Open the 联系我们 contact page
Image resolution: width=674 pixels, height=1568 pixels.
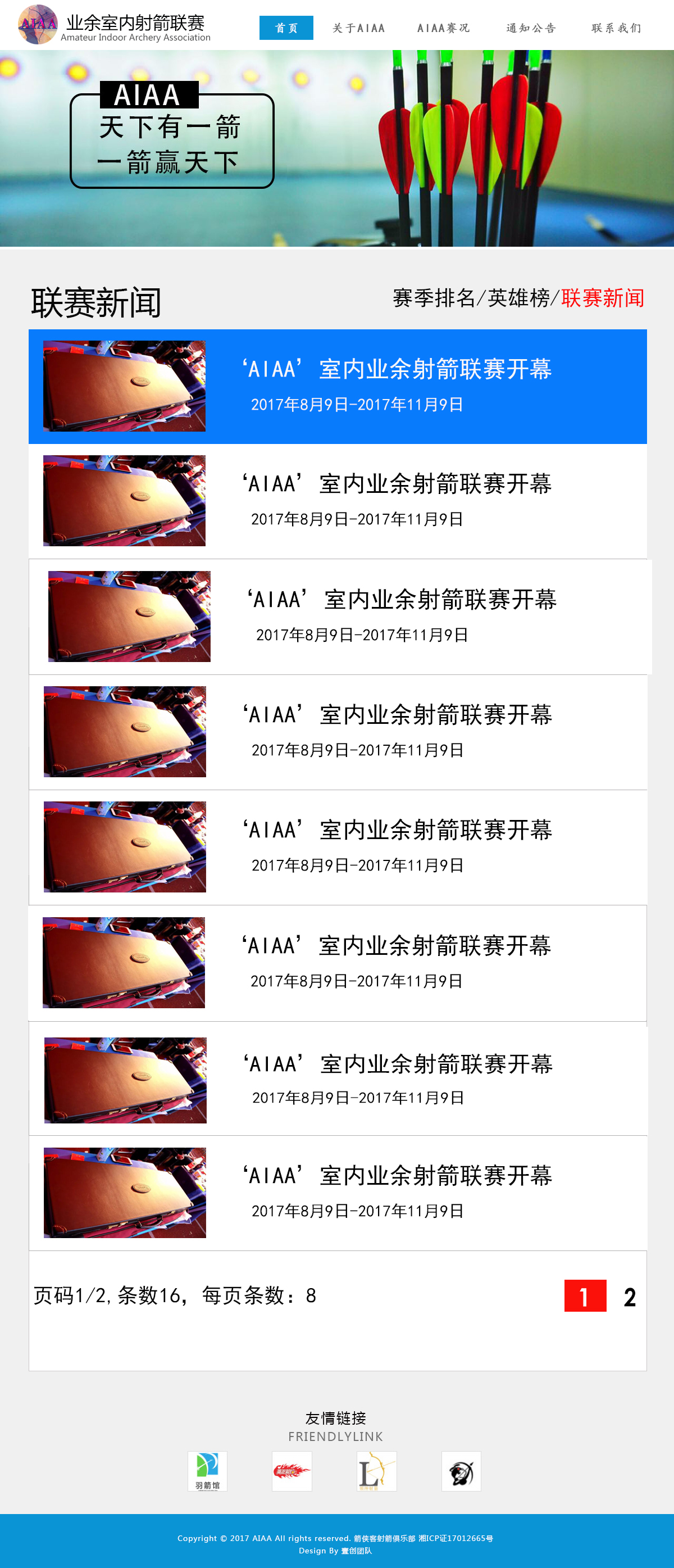tap(616, 28)
